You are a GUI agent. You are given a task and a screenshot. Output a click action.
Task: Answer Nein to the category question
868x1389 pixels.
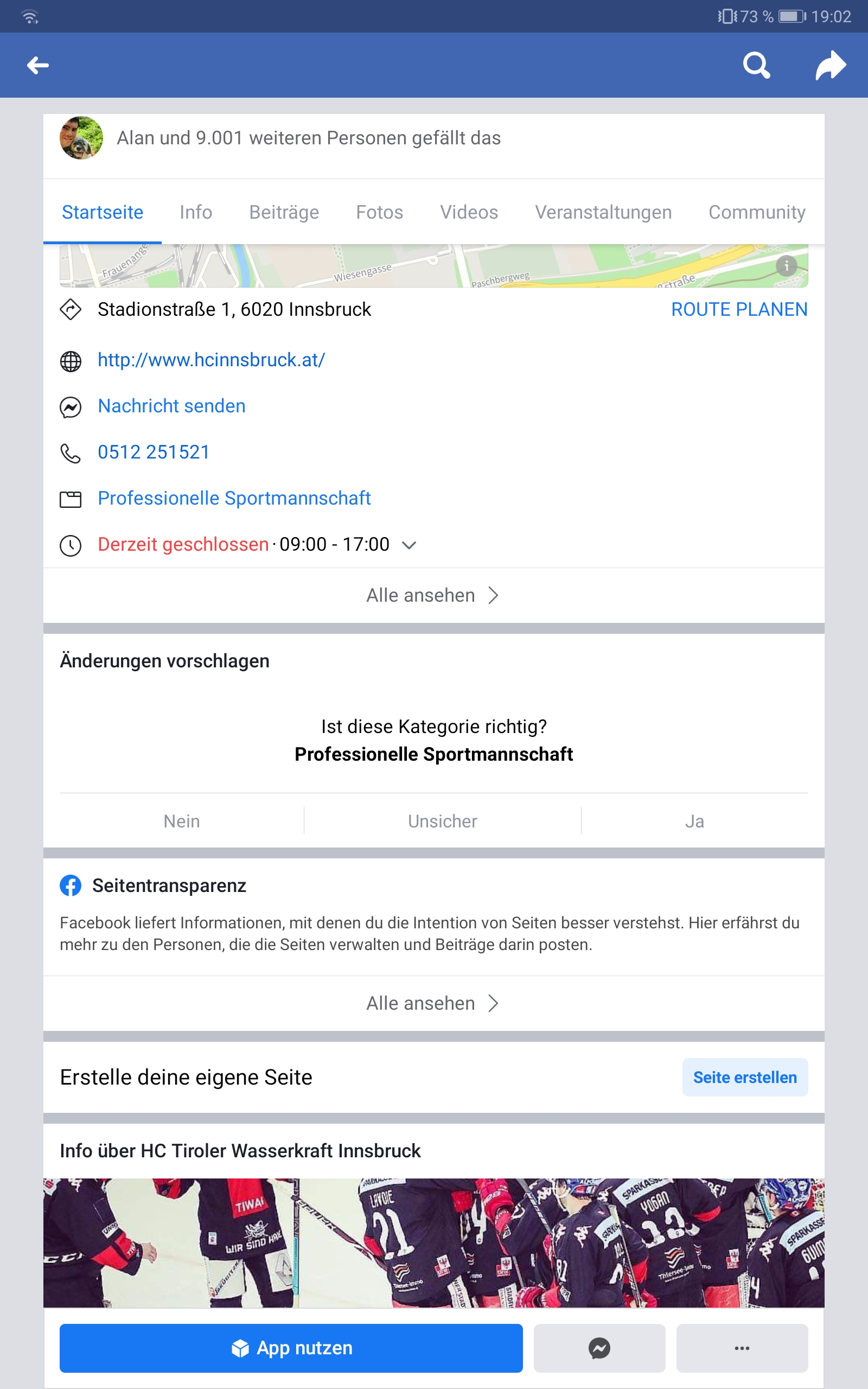[181, 821]
